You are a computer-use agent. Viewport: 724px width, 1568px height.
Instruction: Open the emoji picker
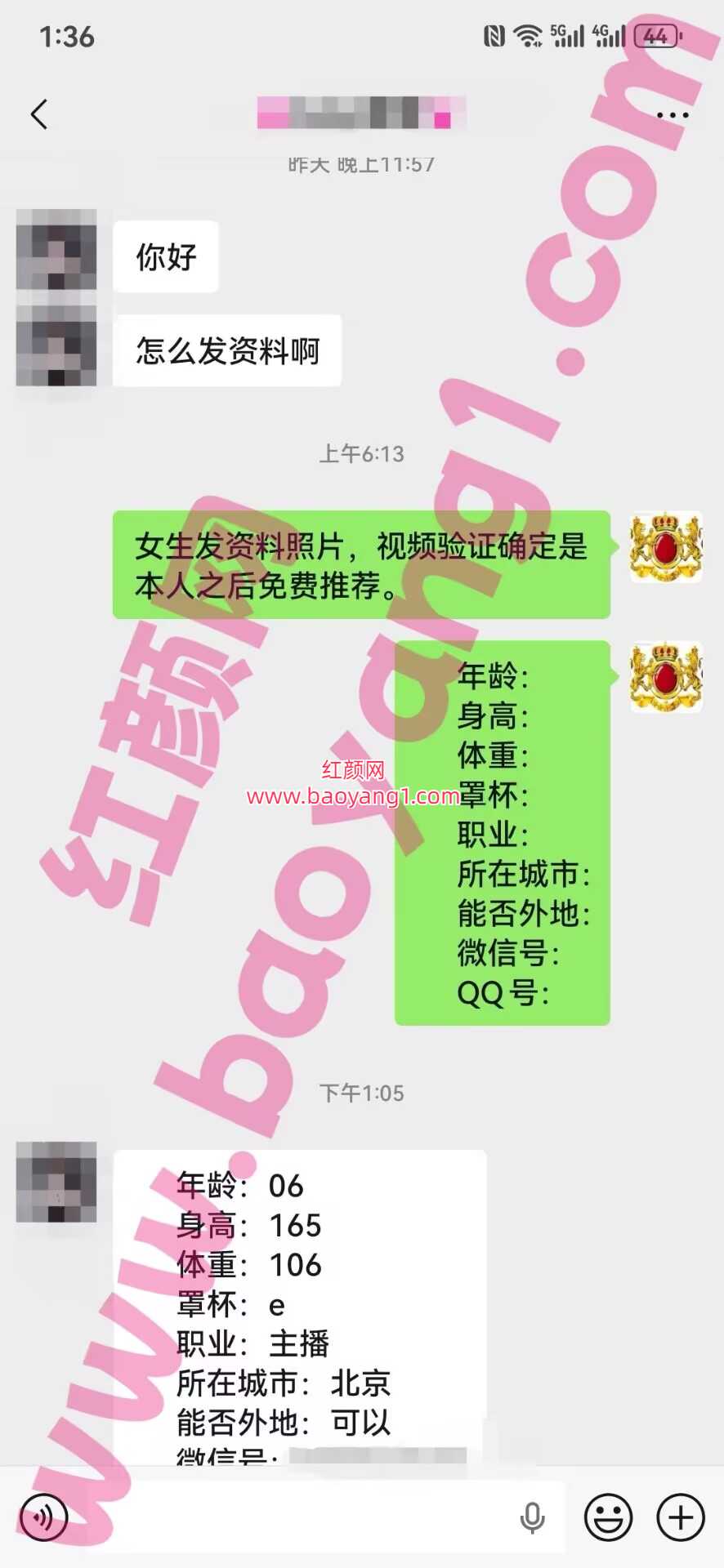tap(608, 1517)
